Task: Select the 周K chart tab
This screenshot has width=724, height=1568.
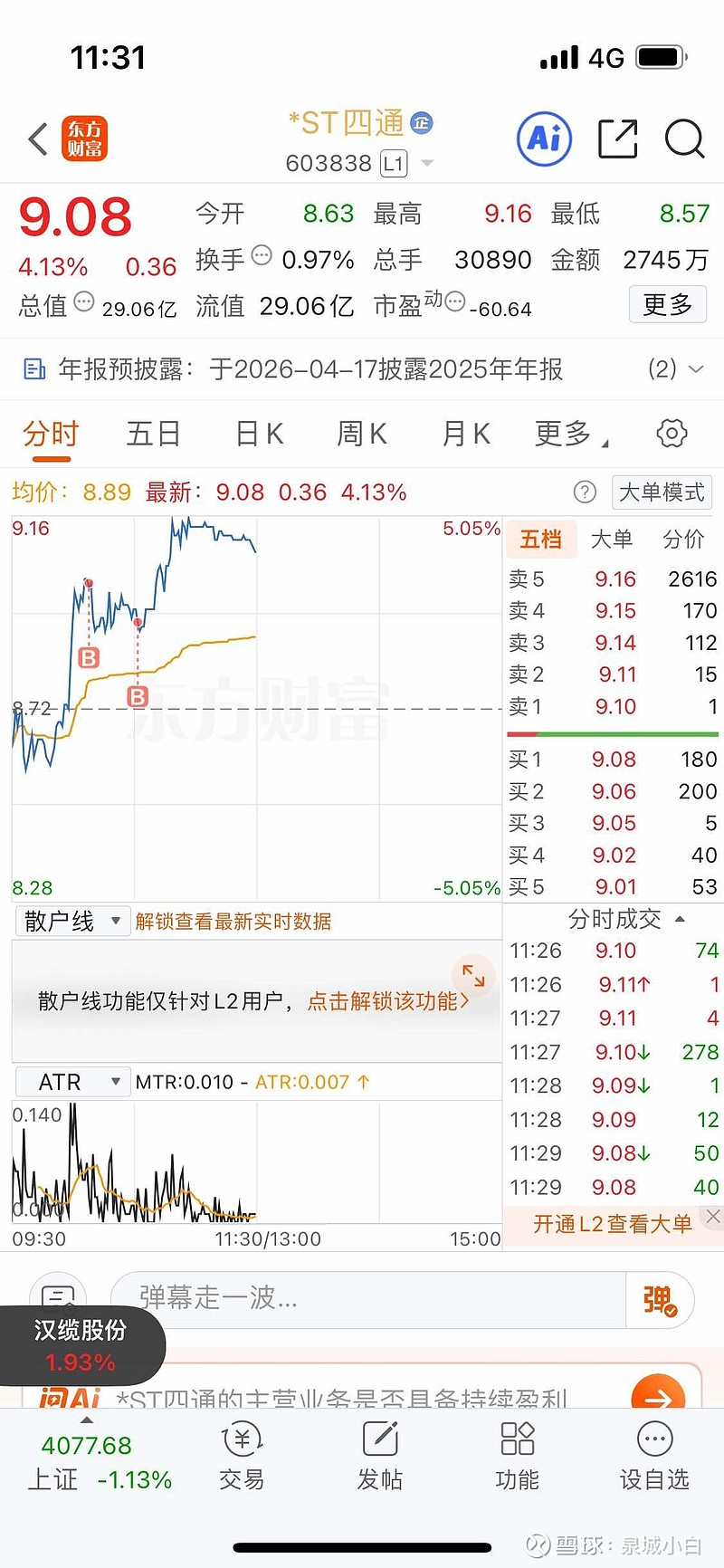Action: (362, 435)
